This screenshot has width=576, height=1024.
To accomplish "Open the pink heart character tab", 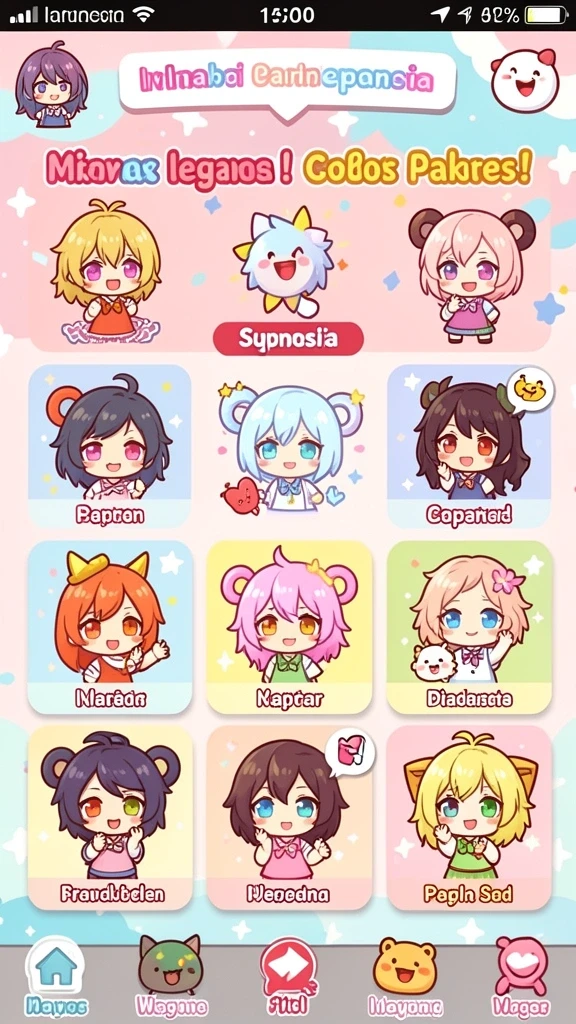I will point(521,976).
